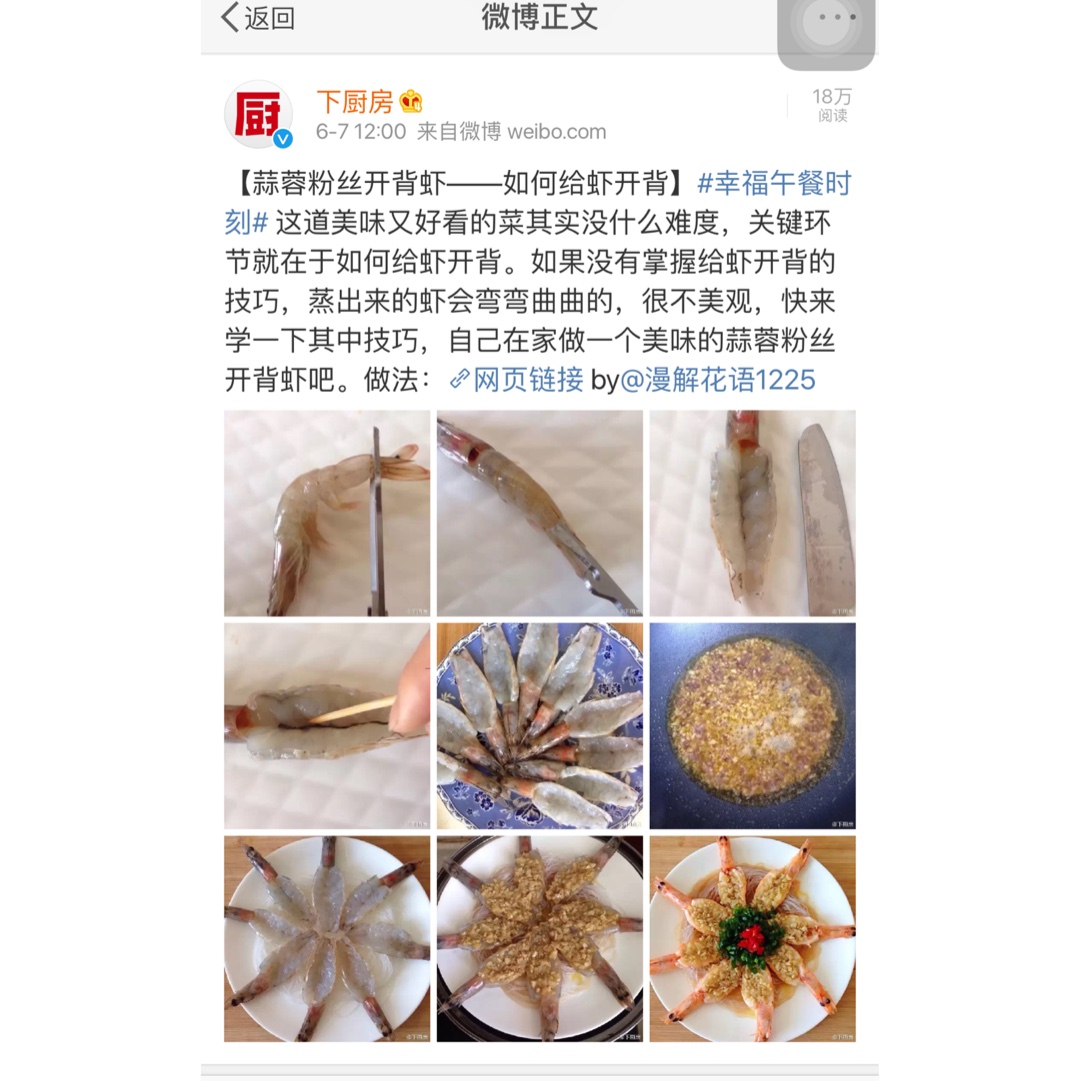
Task: Open the 网页链接 recipe link
Action: coord(516,380)
